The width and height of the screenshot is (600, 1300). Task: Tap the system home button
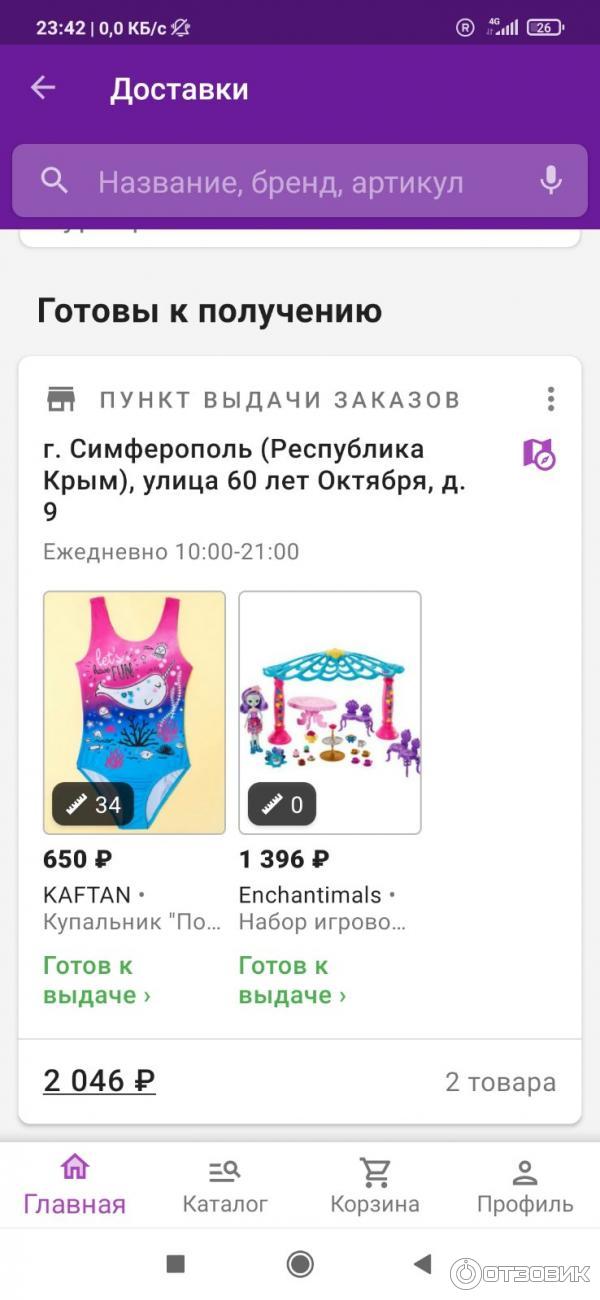point(300,1264)
